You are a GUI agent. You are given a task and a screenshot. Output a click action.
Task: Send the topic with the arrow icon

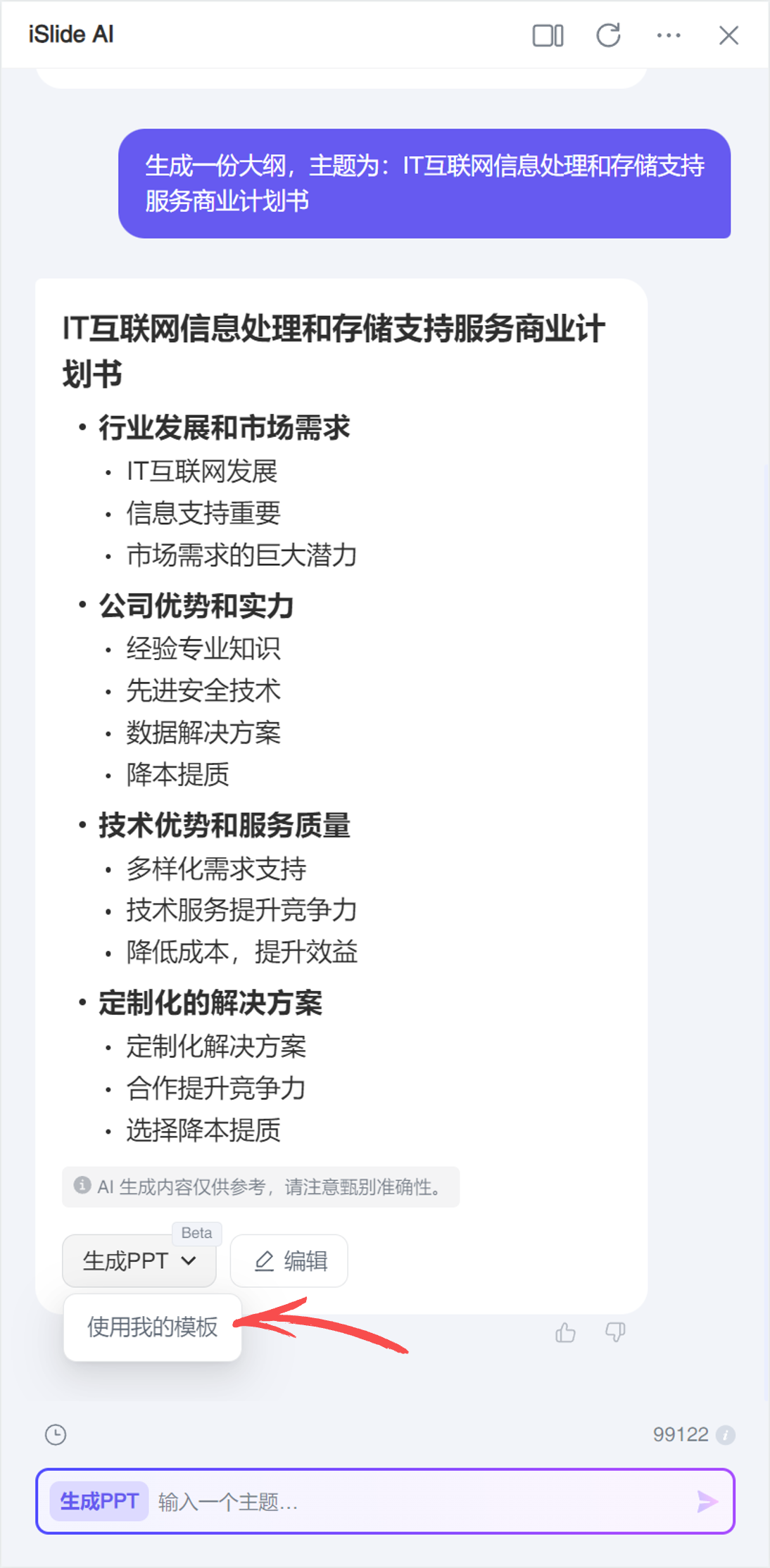click(707, 1502)
